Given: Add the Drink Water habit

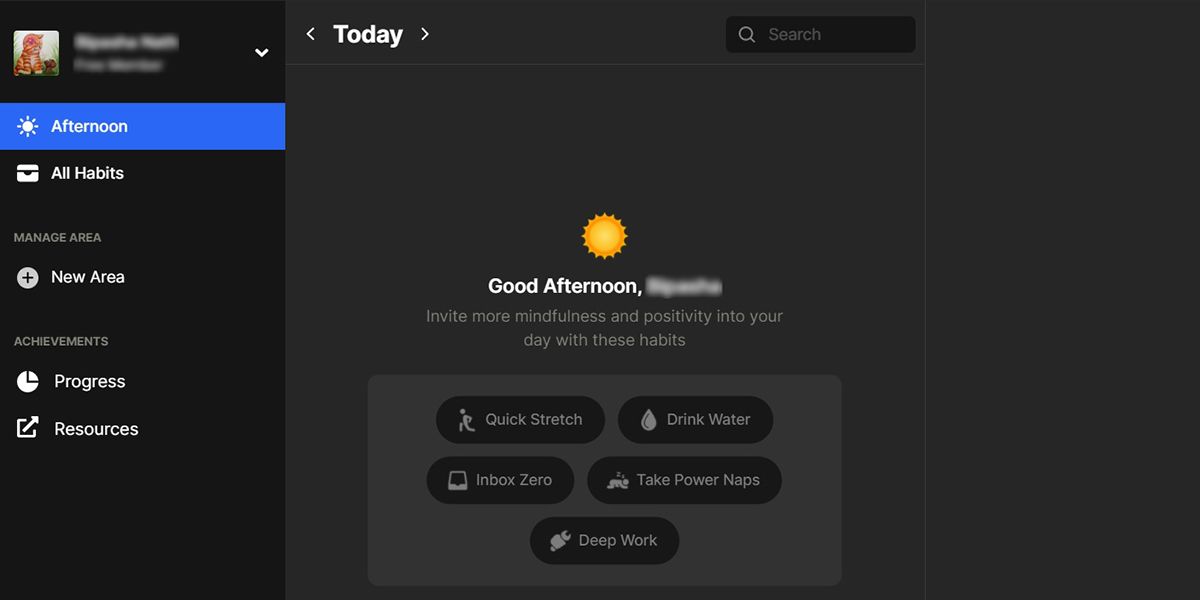Looking at the screenshot, I should [x=695, y=420].
